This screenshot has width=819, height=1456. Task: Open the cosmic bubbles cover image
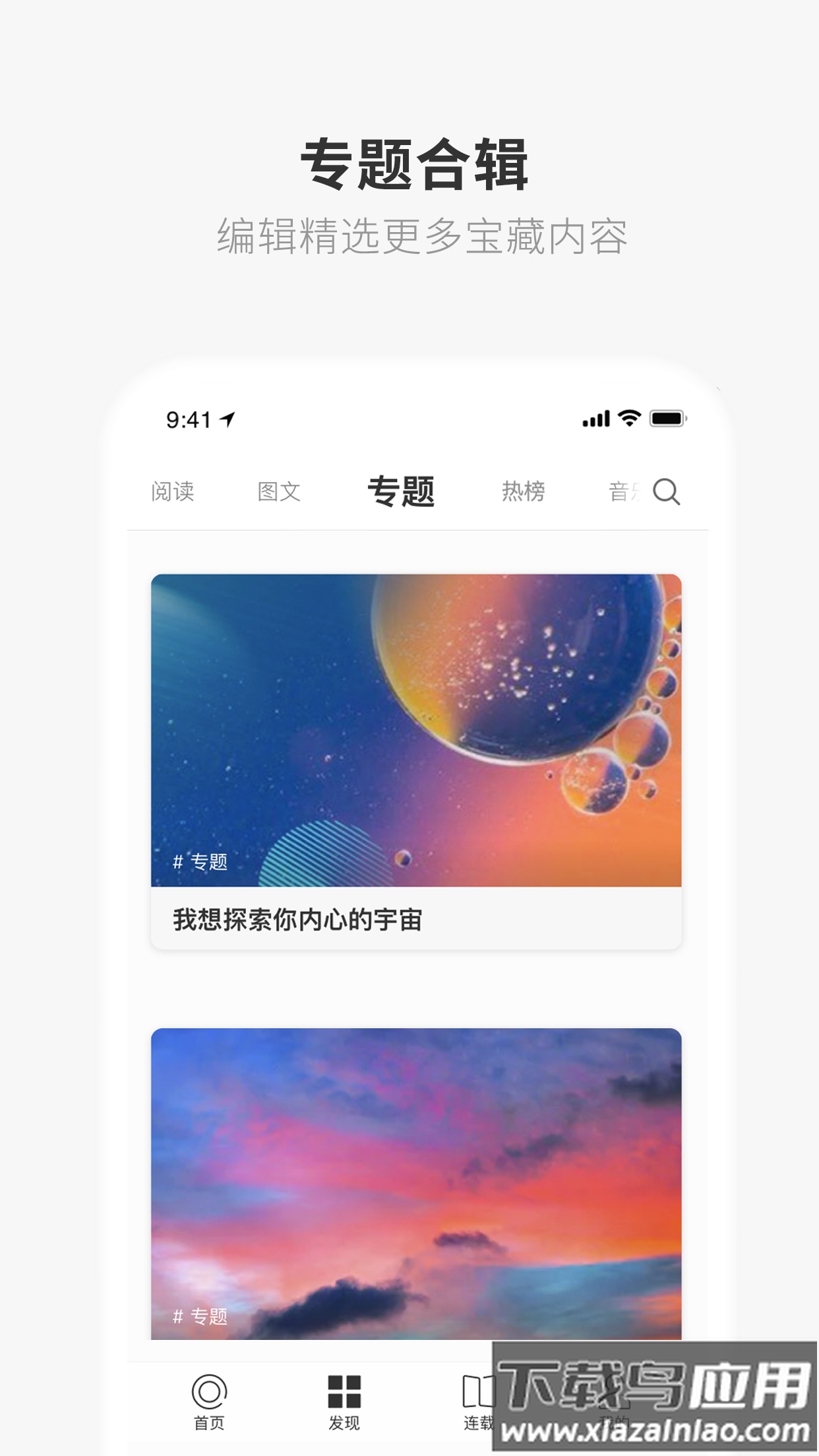pos(416,725)
